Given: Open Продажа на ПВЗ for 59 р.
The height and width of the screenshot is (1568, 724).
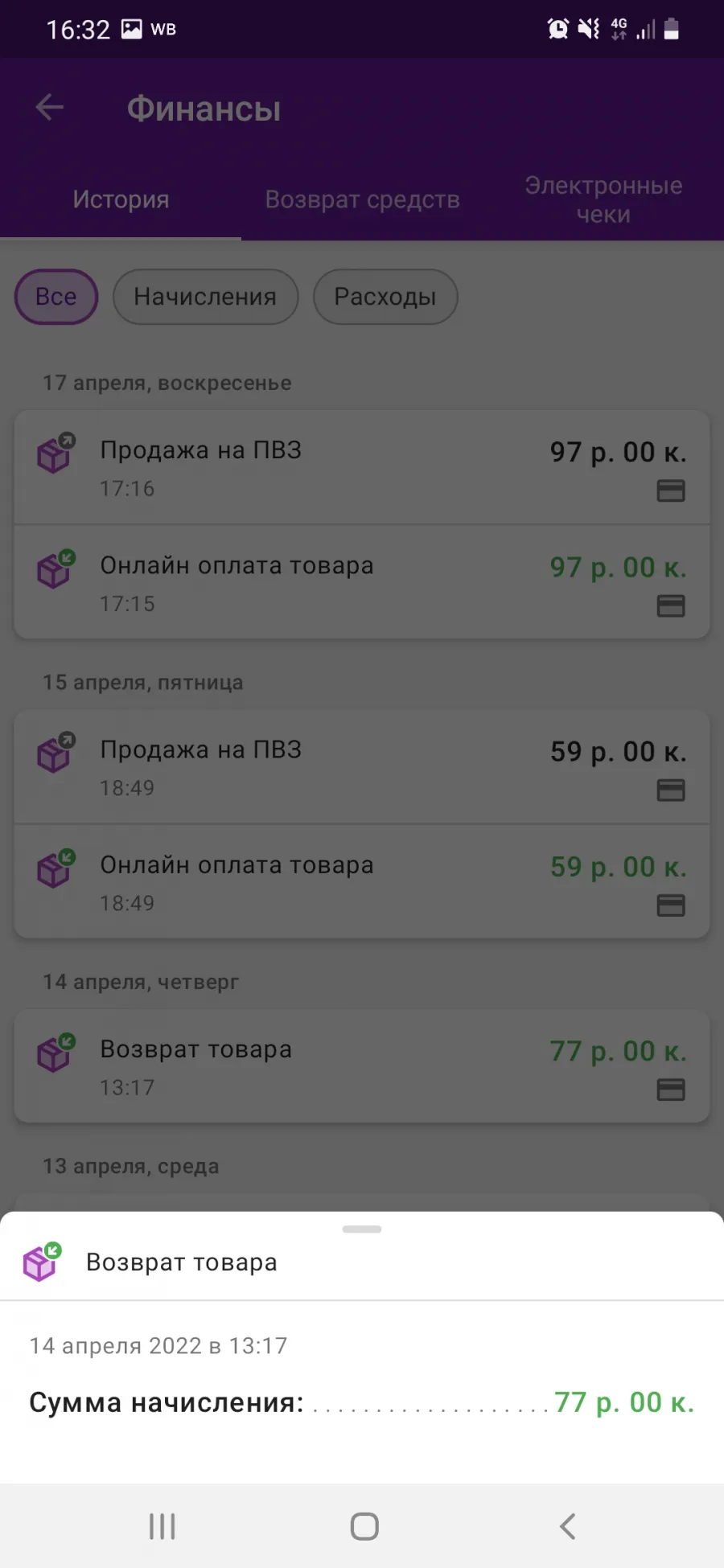Looking at the screenshot, I should (362, 767).
